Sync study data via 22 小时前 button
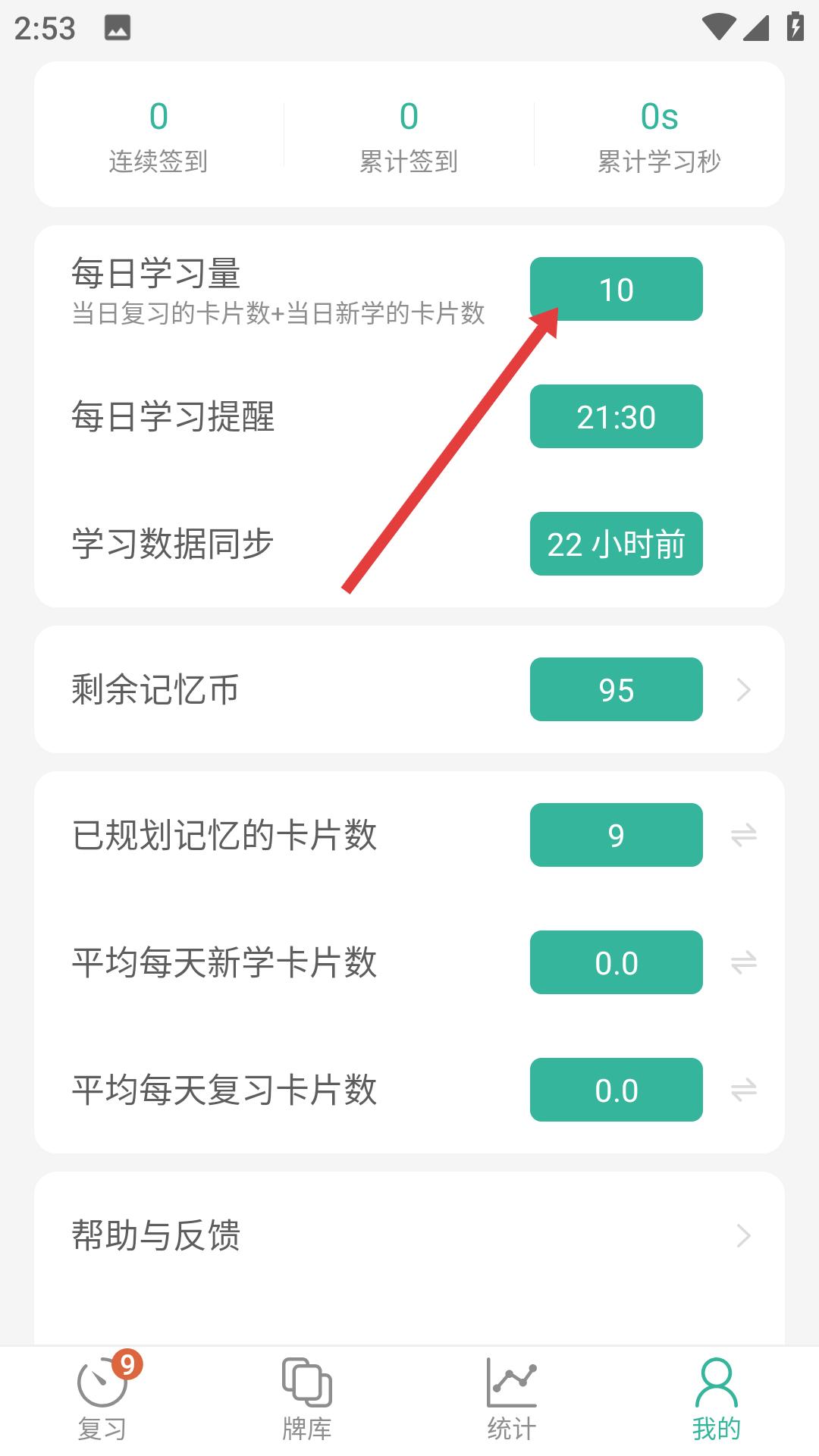819x1456 pixels. [616, 544]
